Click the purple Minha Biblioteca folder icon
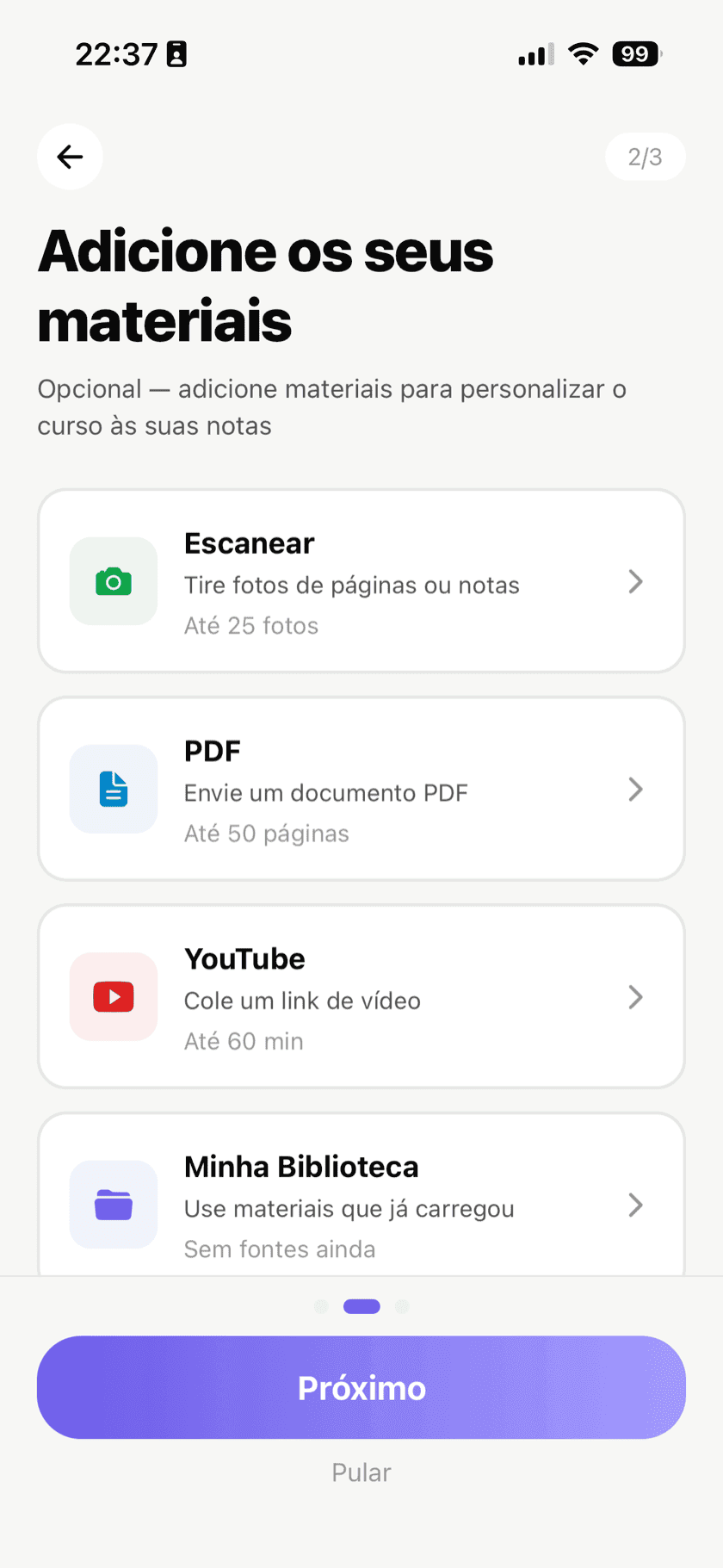Image resolution: width=723 pixels, height=1568 pixels. point(113,1205)
